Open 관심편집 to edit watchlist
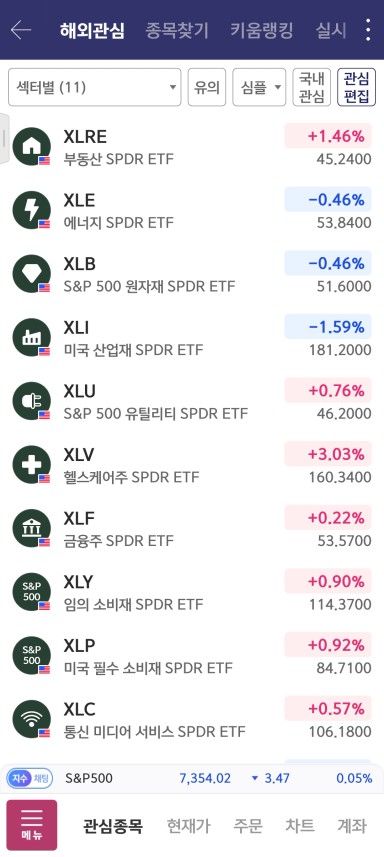The image size is (384, 857). [356, 87]
